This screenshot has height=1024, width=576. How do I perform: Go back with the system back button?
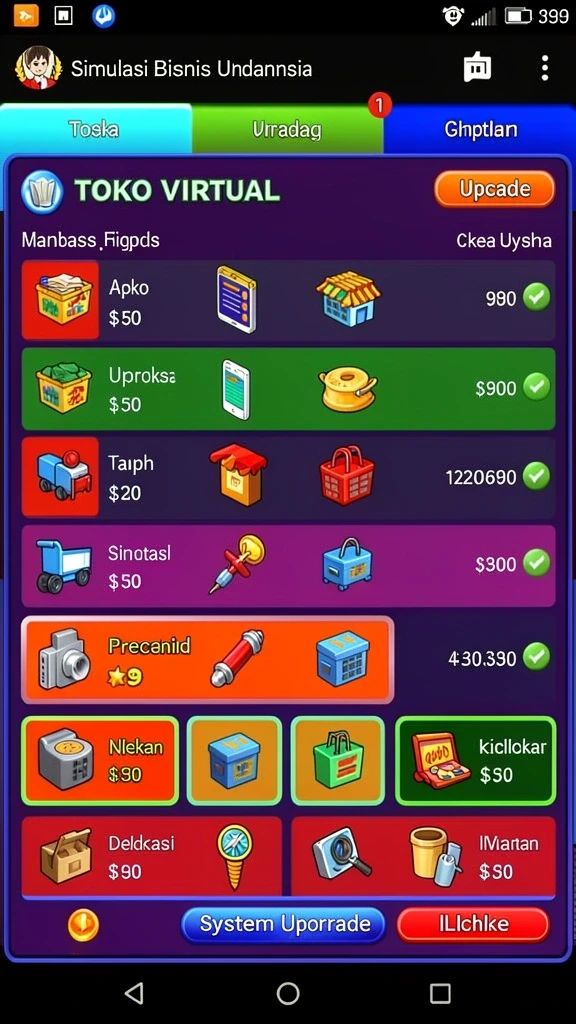[x=134, y=993]
